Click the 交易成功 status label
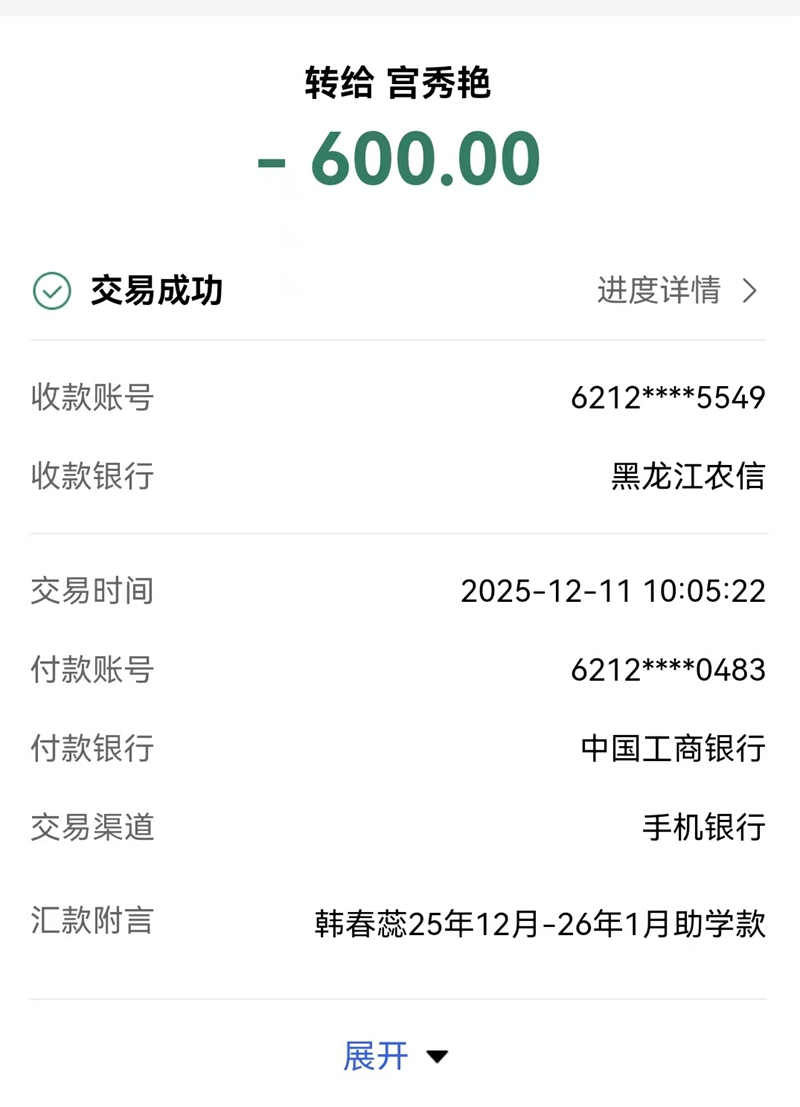Image resolution: width=800 pixels, height=1107 pixels. pyautogui.click(x=158, y=292)
